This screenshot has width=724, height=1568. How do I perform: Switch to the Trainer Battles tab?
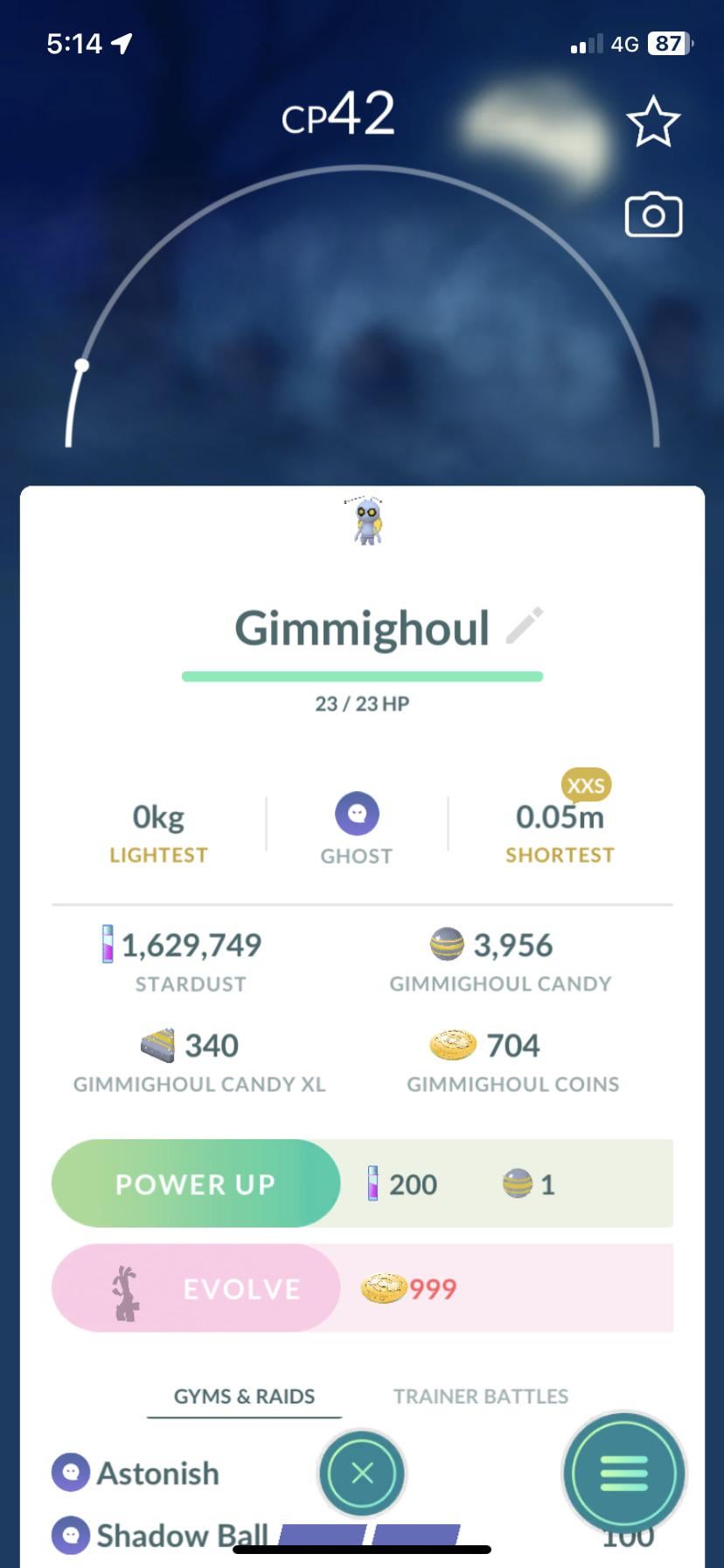480,1396
